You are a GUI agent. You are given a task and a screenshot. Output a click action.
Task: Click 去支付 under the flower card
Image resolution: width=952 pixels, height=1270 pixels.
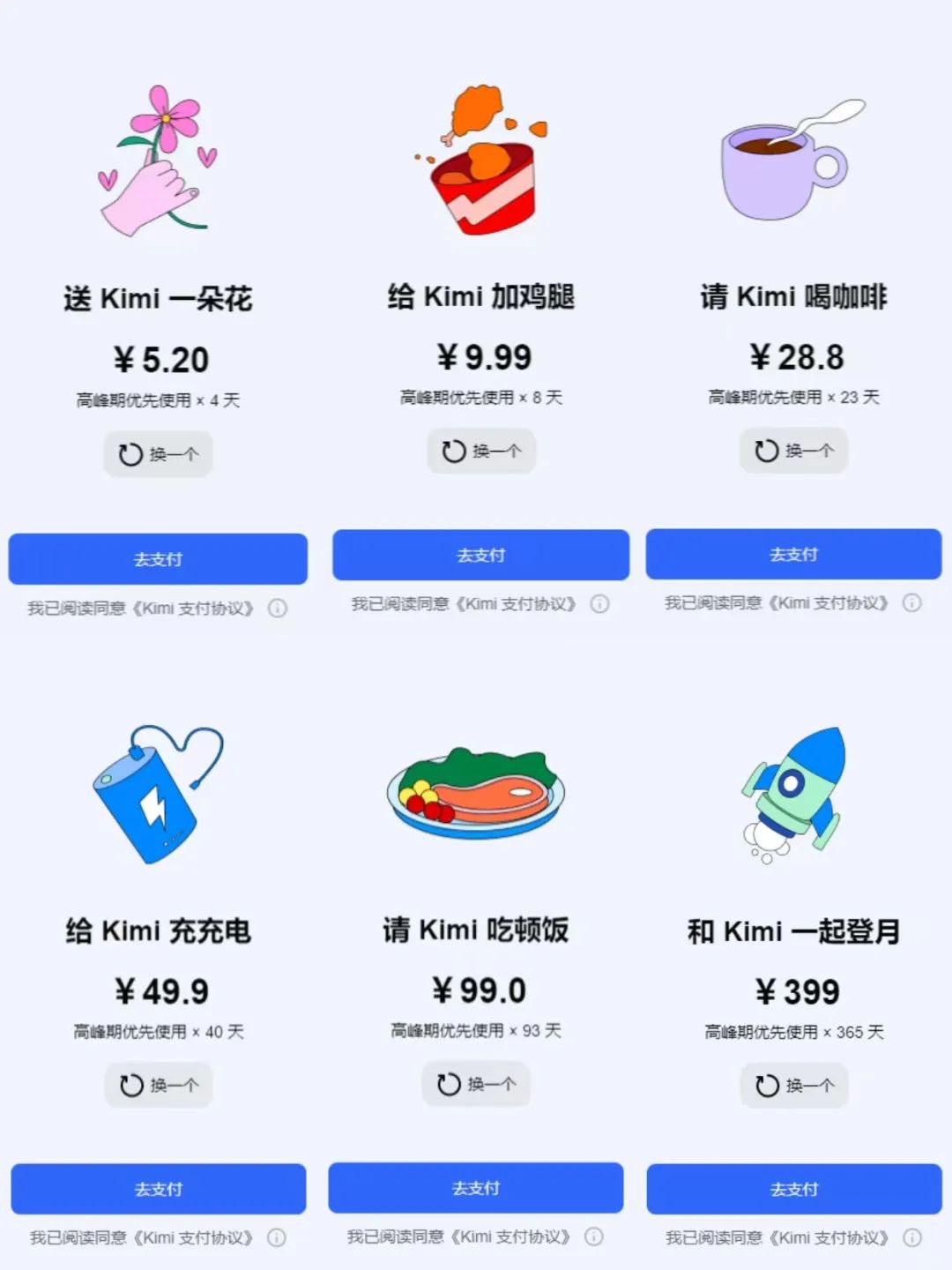[157, 558]
